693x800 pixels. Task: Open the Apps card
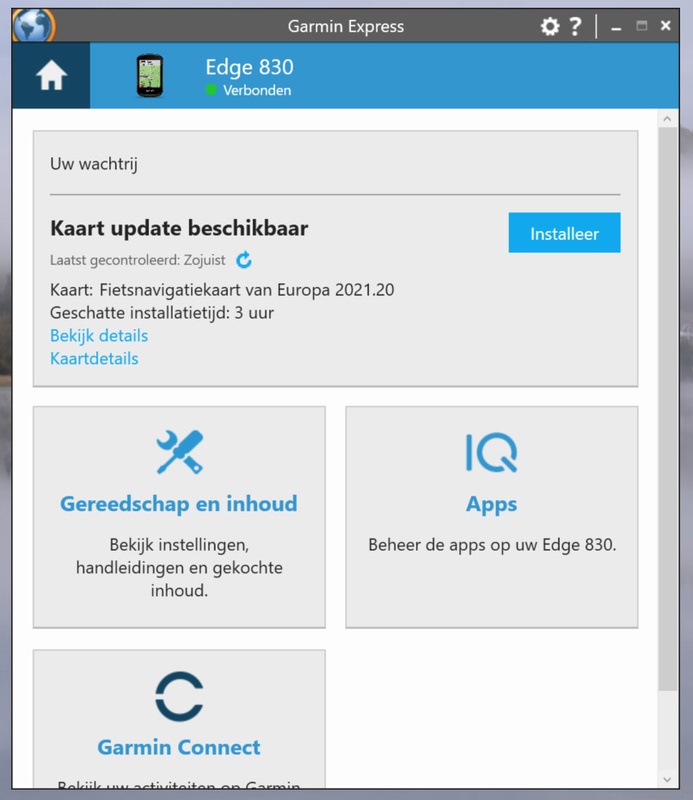click(491, 517)
